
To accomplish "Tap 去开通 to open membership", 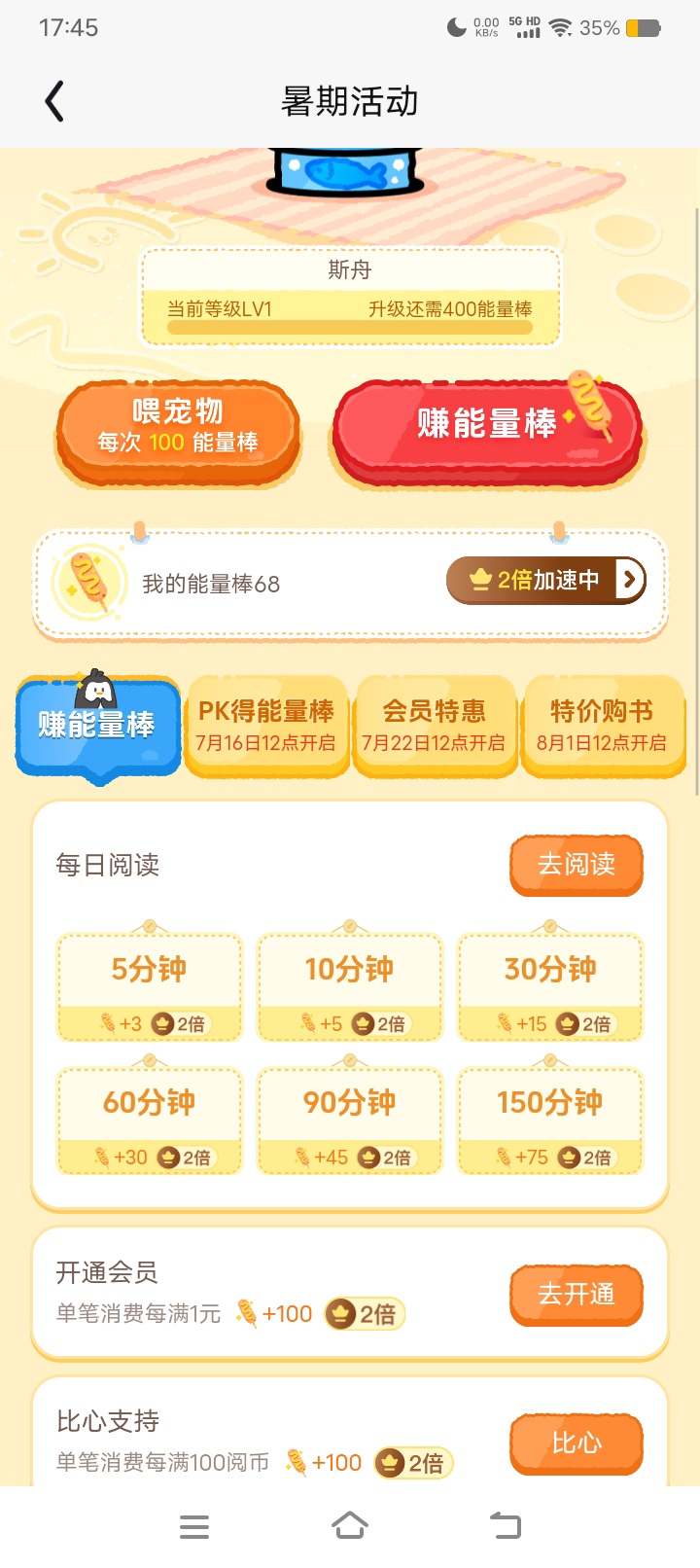I will tap(577, 1295).
